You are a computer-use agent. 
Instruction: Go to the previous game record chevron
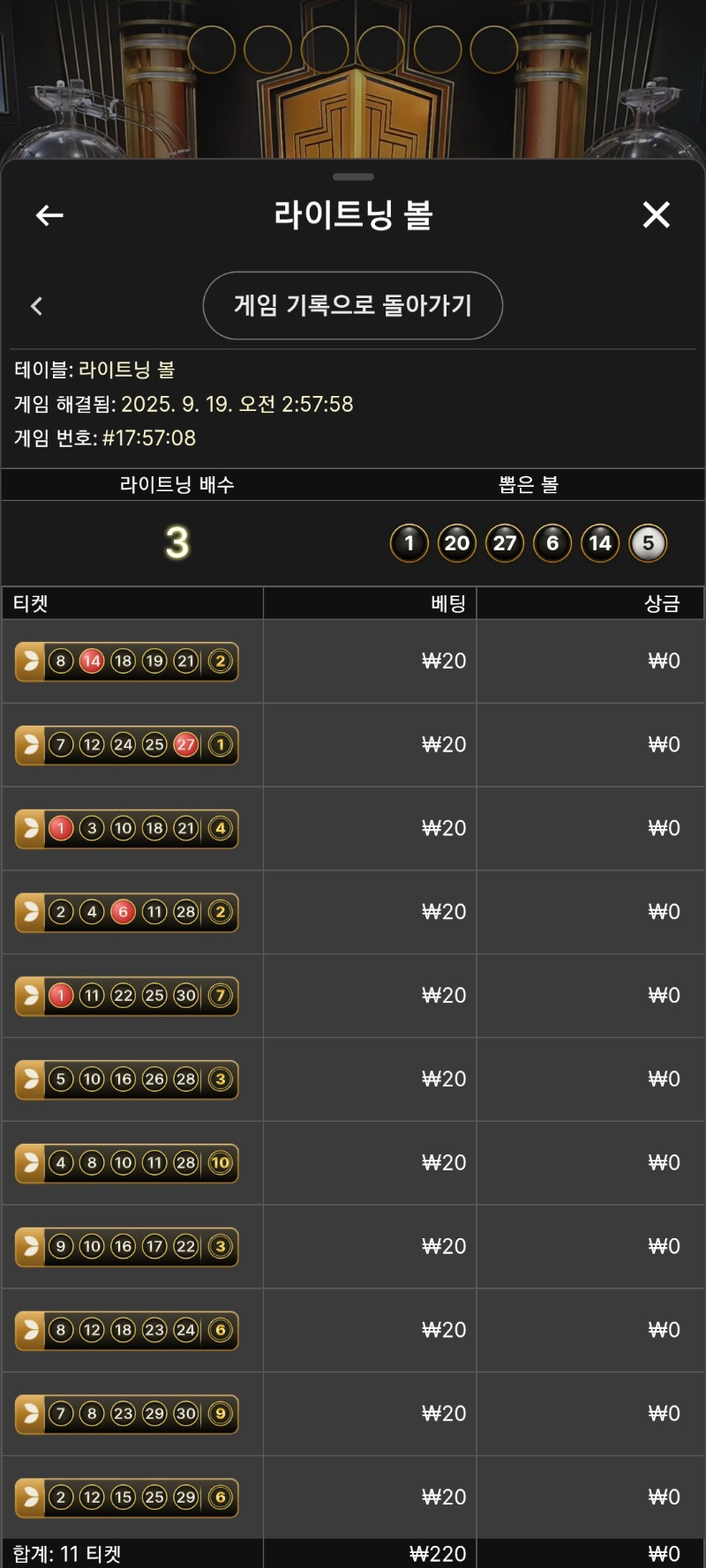[x=36, y=306]
